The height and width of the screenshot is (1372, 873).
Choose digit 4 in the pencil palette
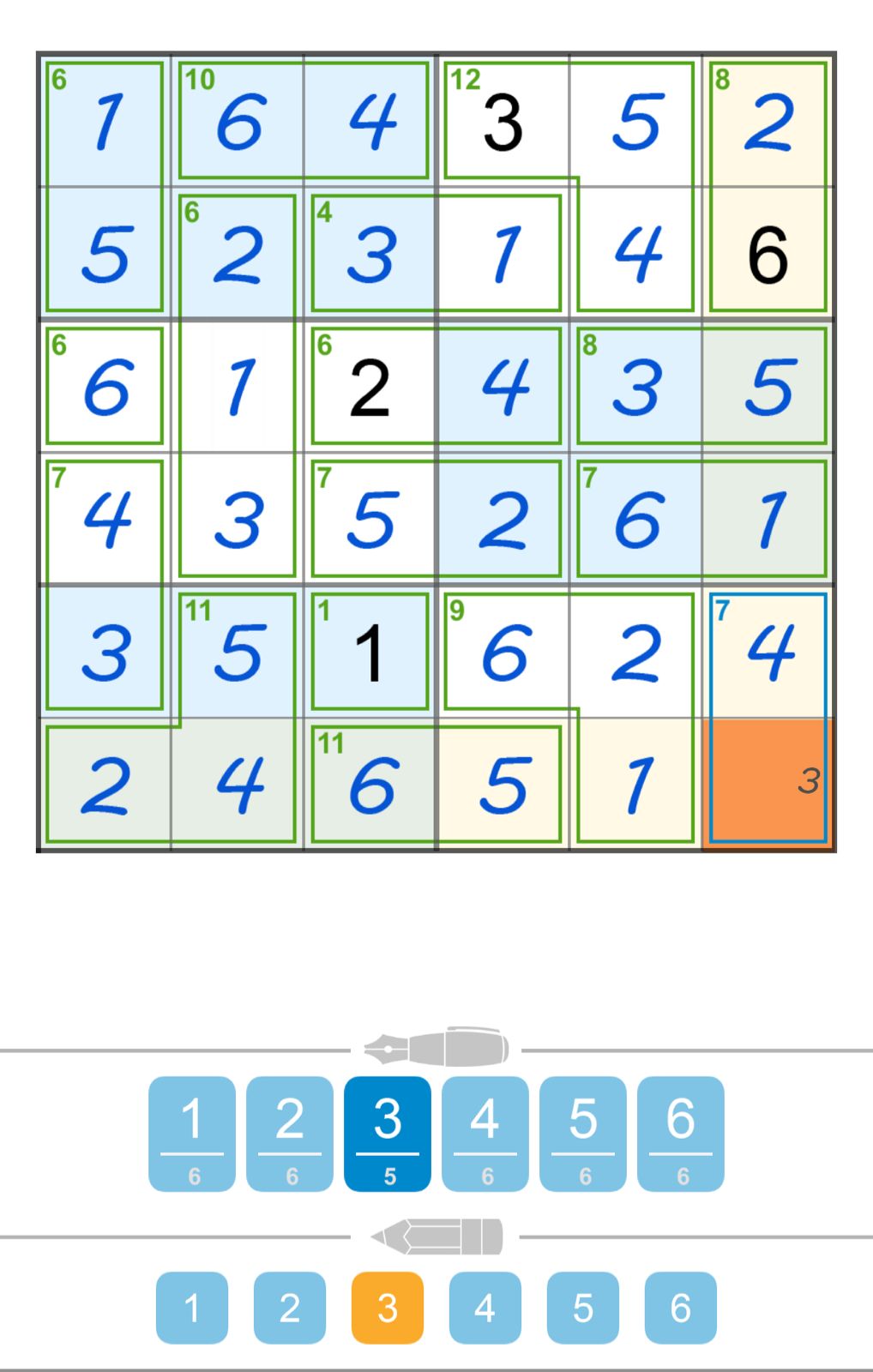pyautogui.click(x=485, y=1309)
